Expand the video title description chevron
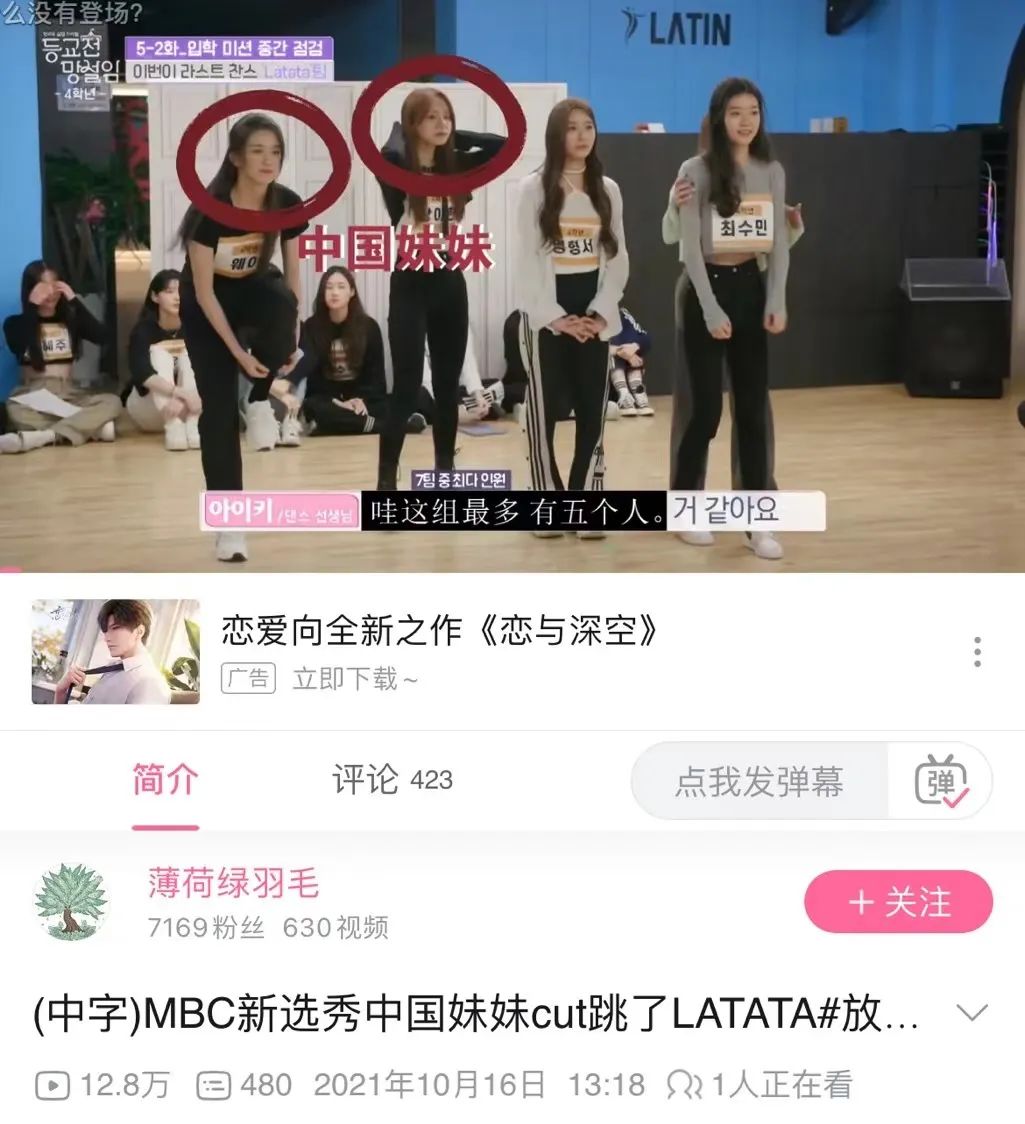The image size is (1025, 1124). coord(972,1014)
